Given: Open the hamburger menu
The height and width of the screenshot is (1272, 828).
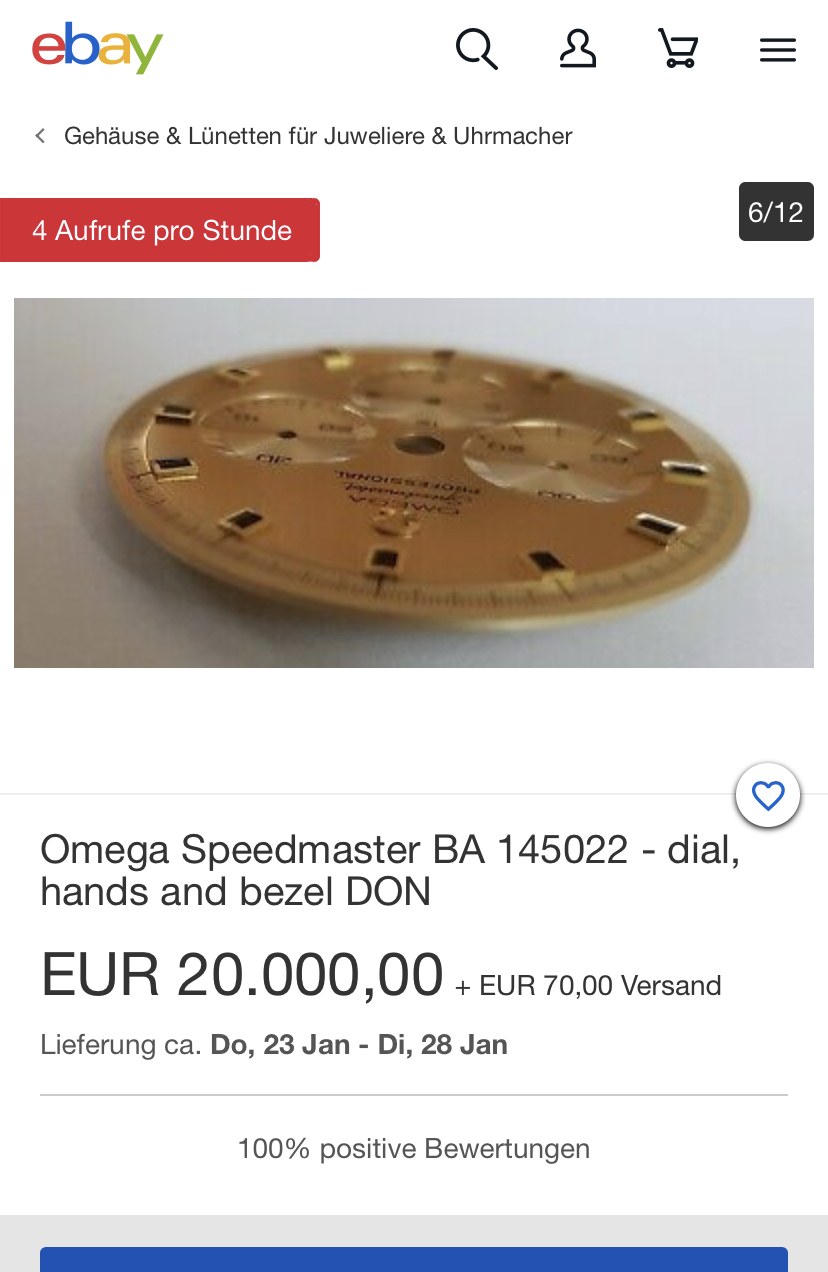Looking at the screenshot, I should 777,50.
